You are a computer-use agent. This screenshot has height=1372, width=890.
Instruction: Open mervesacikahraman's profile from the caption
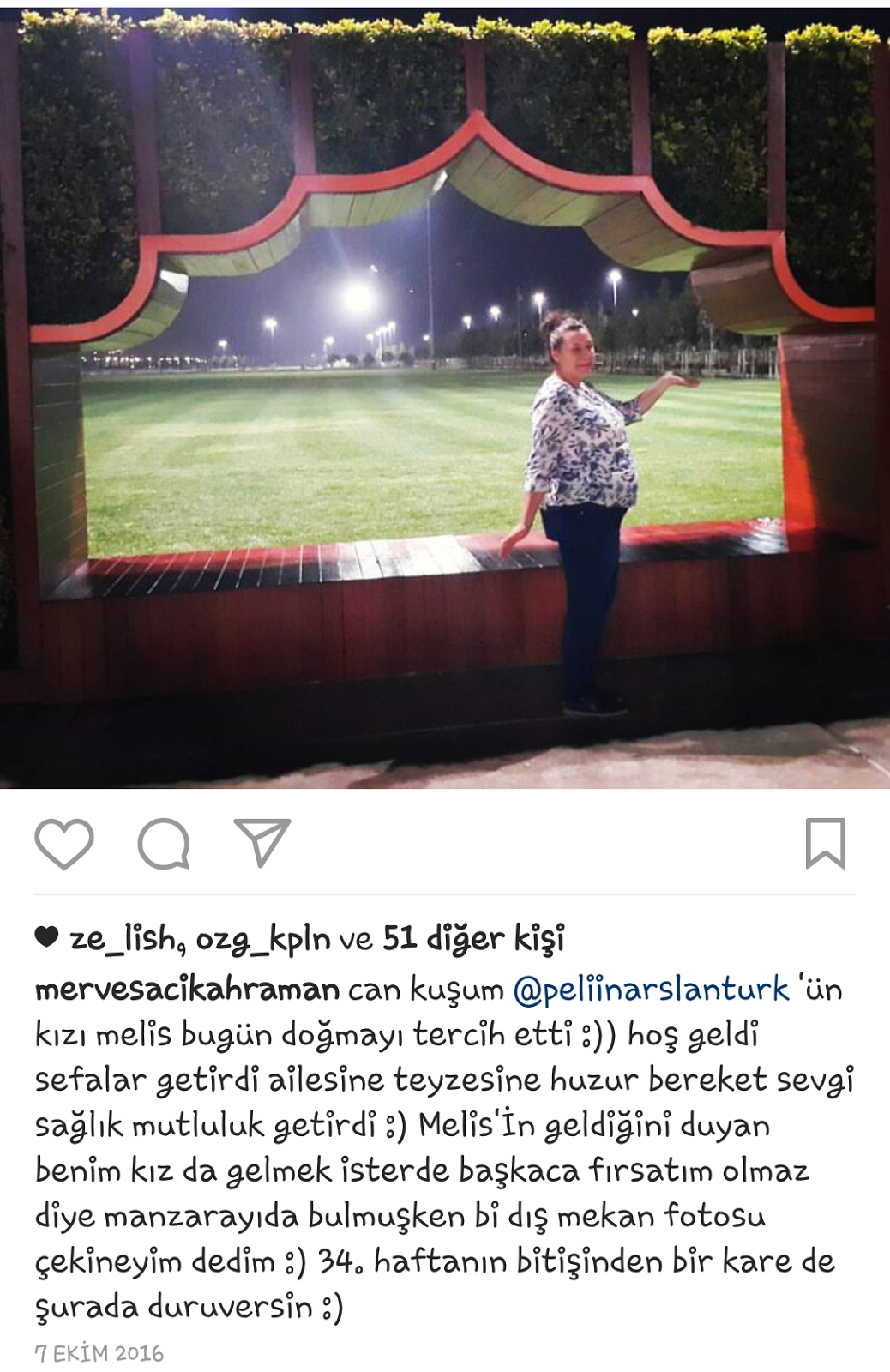tap(187, 990)
